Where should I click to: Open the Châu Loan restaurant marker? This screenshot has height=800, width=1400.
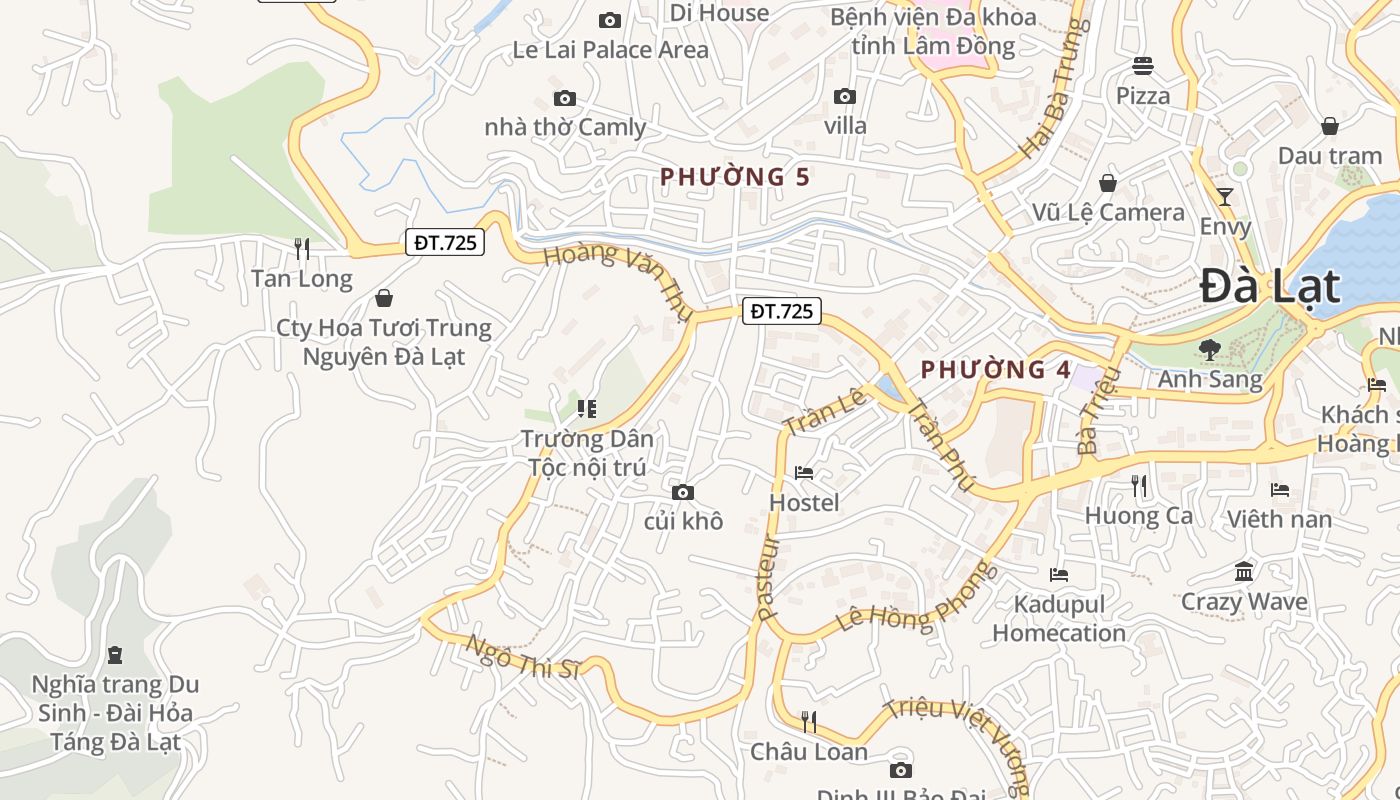pyautogui.click(x=809, y=722)
